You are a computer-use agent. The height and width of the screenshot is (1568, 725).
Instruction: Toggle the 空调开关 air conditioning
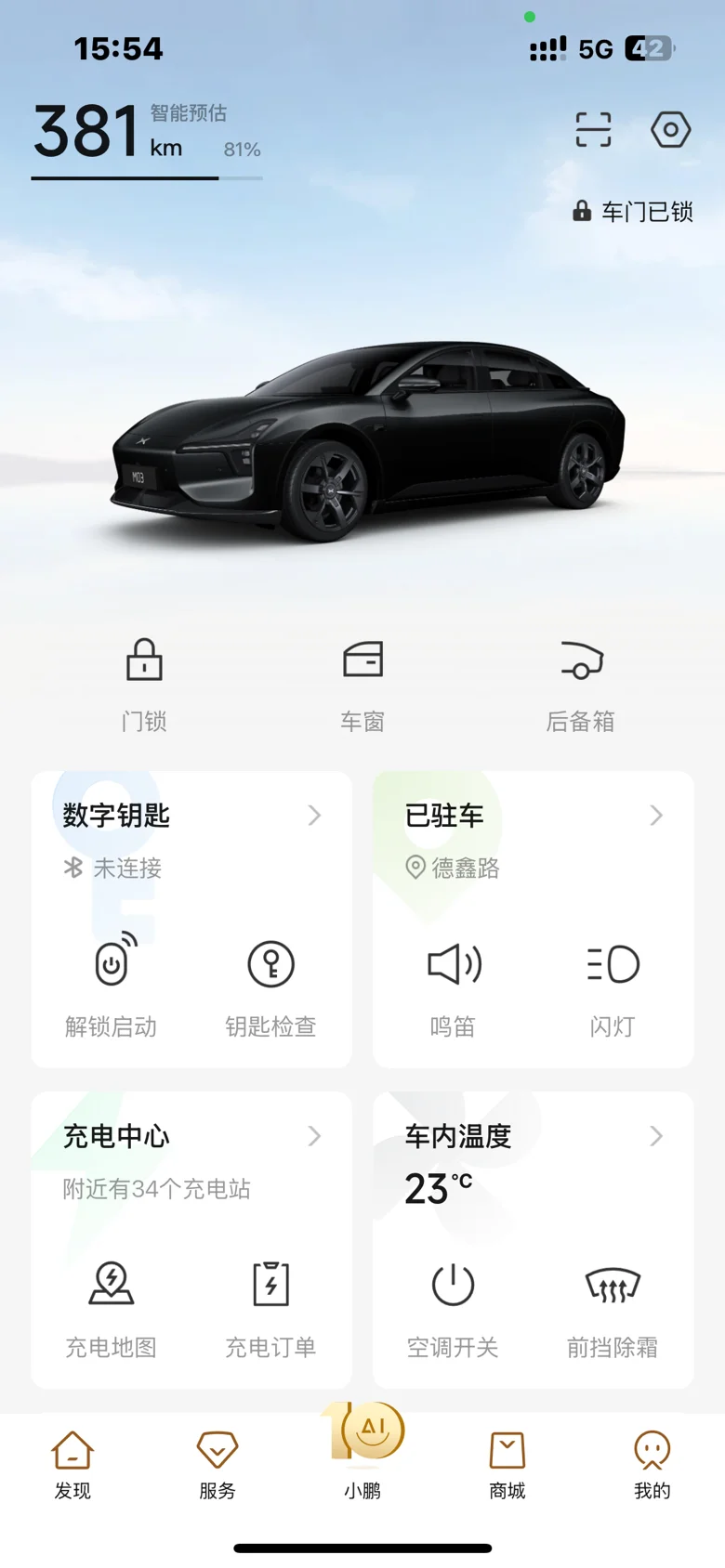click(x=453, y=1305)
